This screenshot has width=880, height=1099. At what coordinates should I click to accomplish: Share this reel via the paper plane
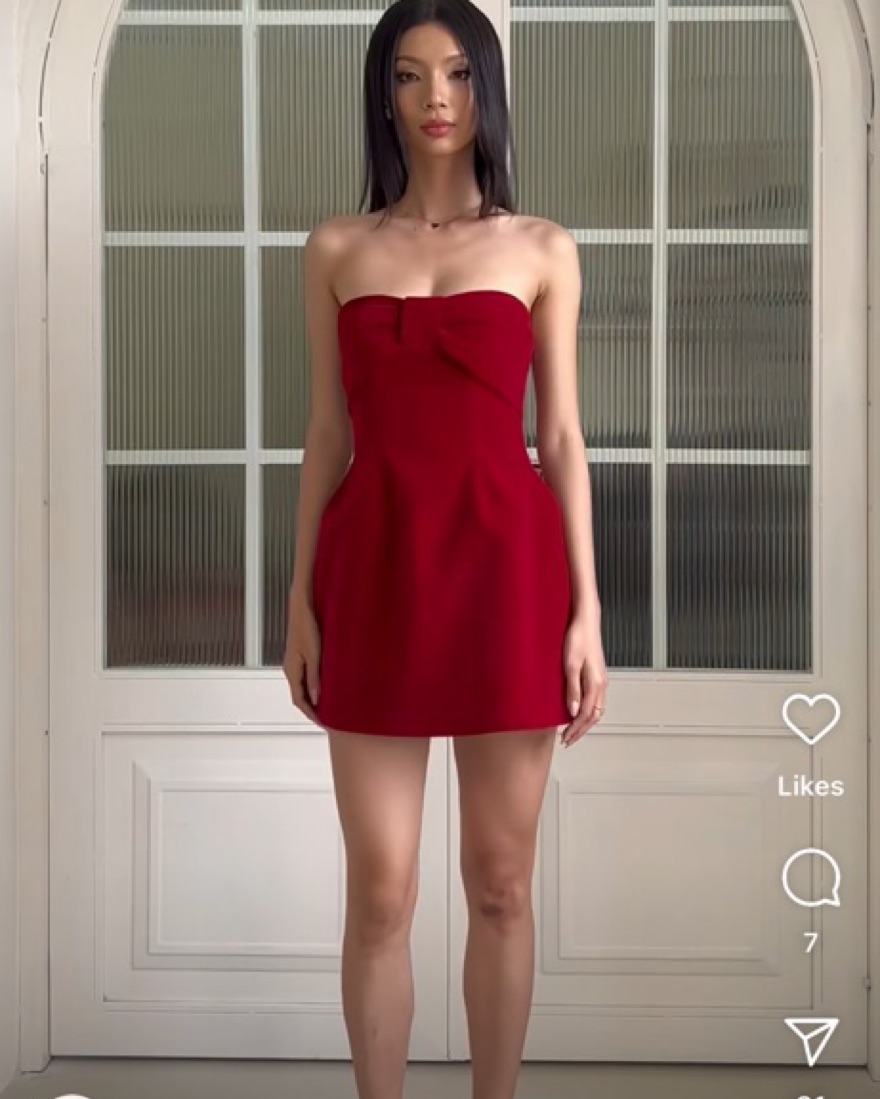pos(811,1041)
